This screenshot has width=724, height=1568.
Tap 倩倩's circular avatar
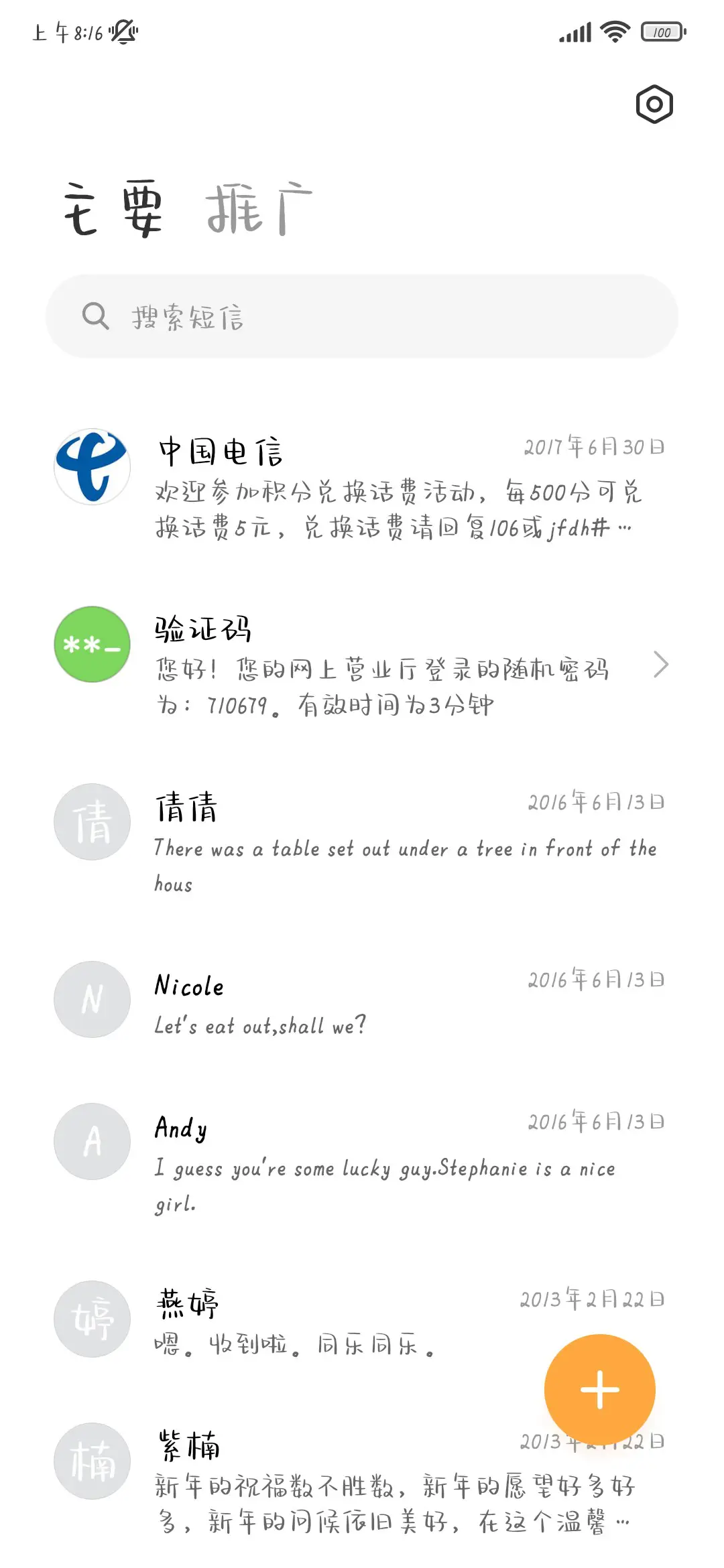[92, 822]
